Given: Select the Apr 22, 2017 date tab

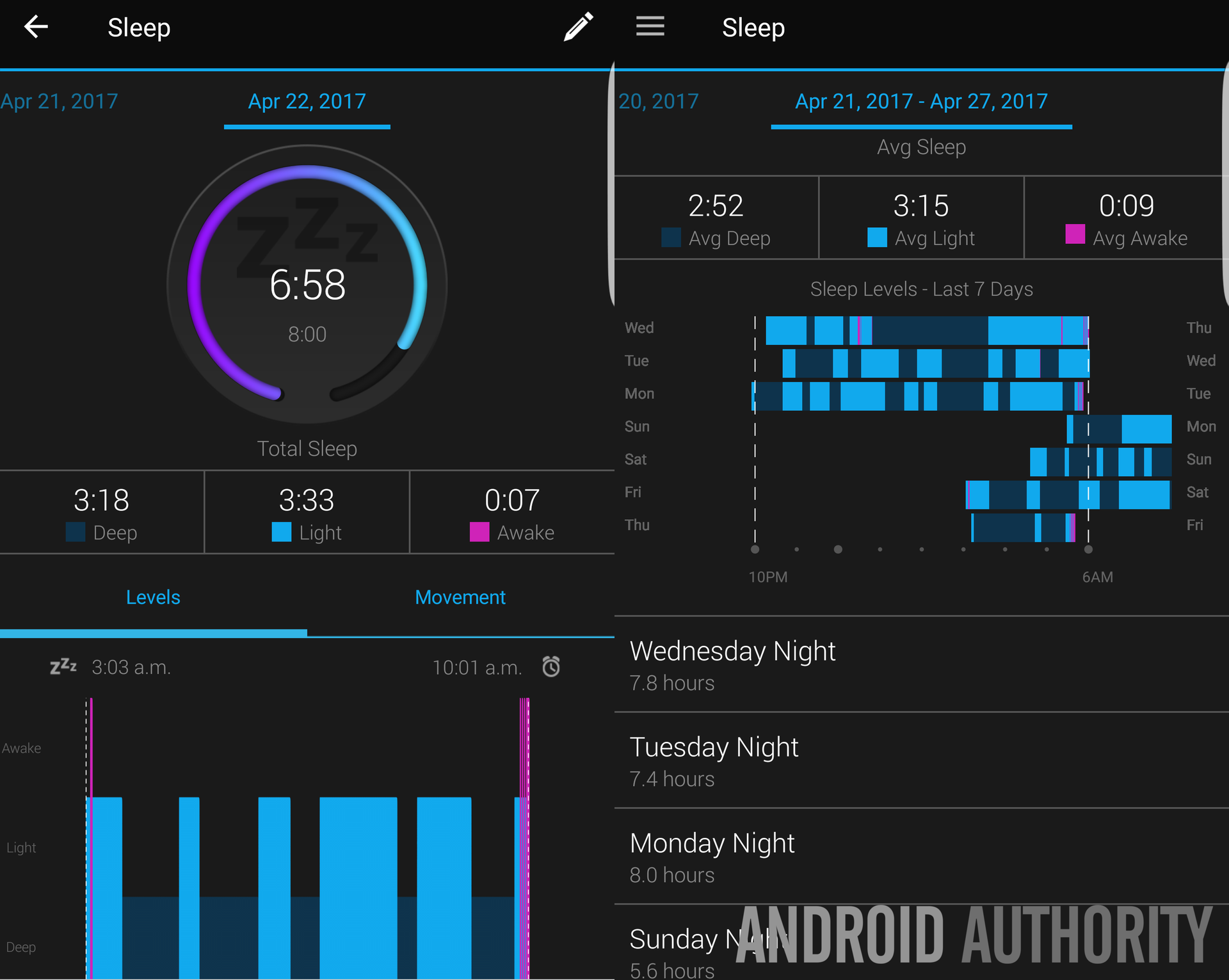Looking at the screenshot, I should pyautogui.click(x=307, y=101).
